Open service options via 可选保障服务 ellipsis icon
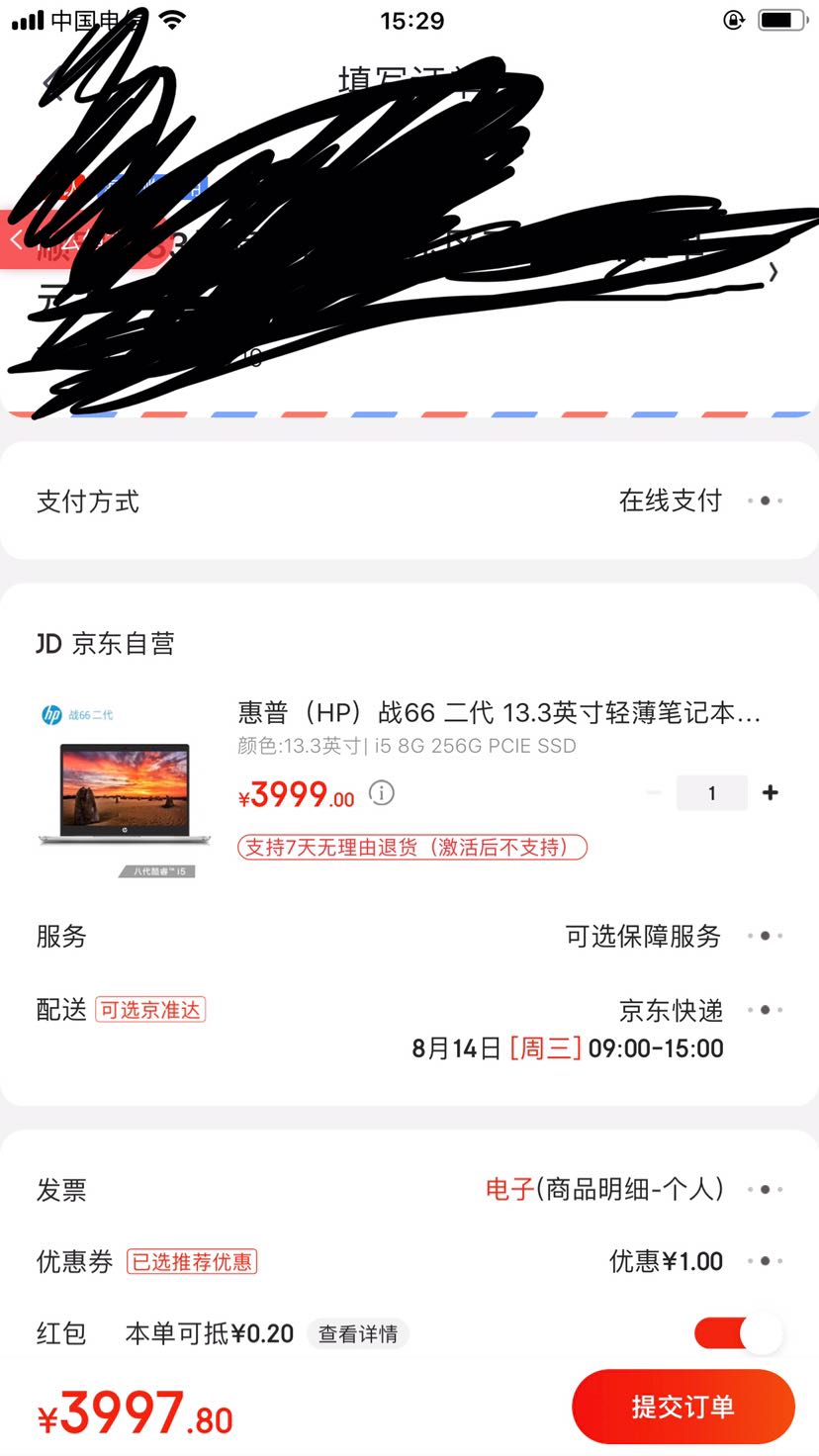819x1456 pixels. pos(765,936)
